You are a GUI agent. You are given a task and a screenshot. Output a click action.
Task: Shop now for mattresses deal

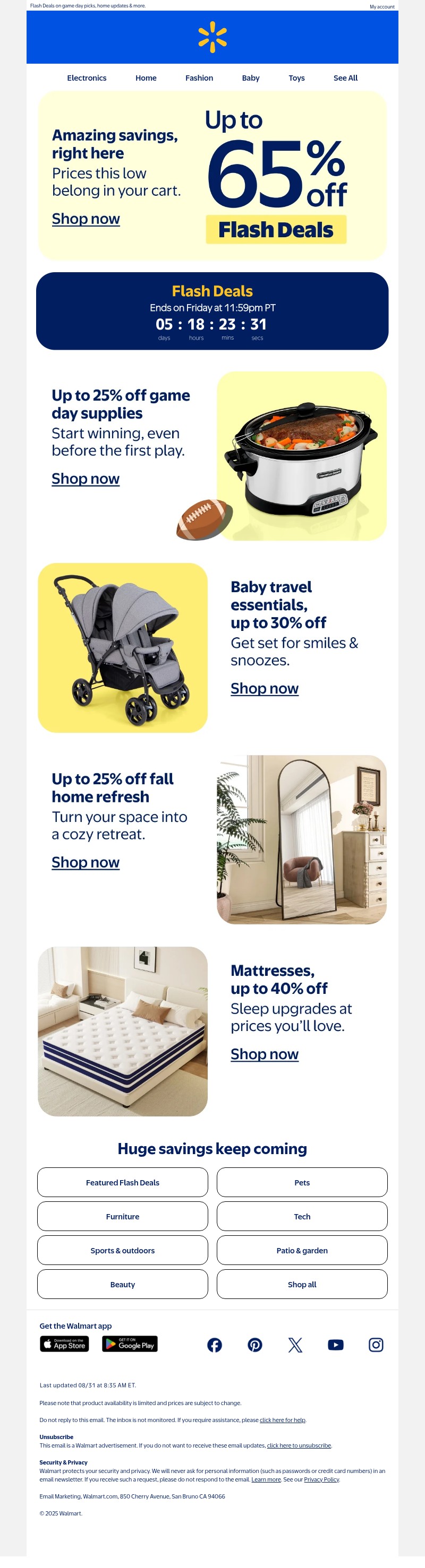click(x=264, y=1054)
